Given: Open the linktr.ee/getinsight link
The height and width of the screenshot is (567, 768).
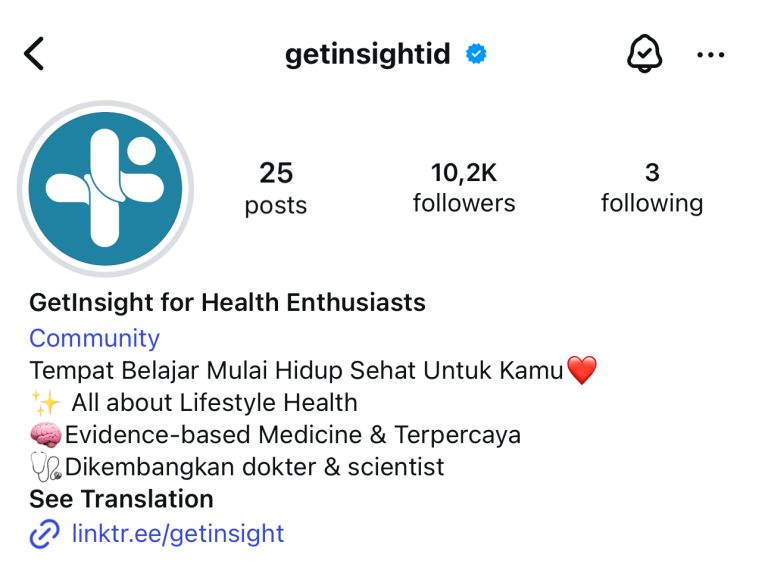Looking at the screenshot, I should [x=177, y=533].
